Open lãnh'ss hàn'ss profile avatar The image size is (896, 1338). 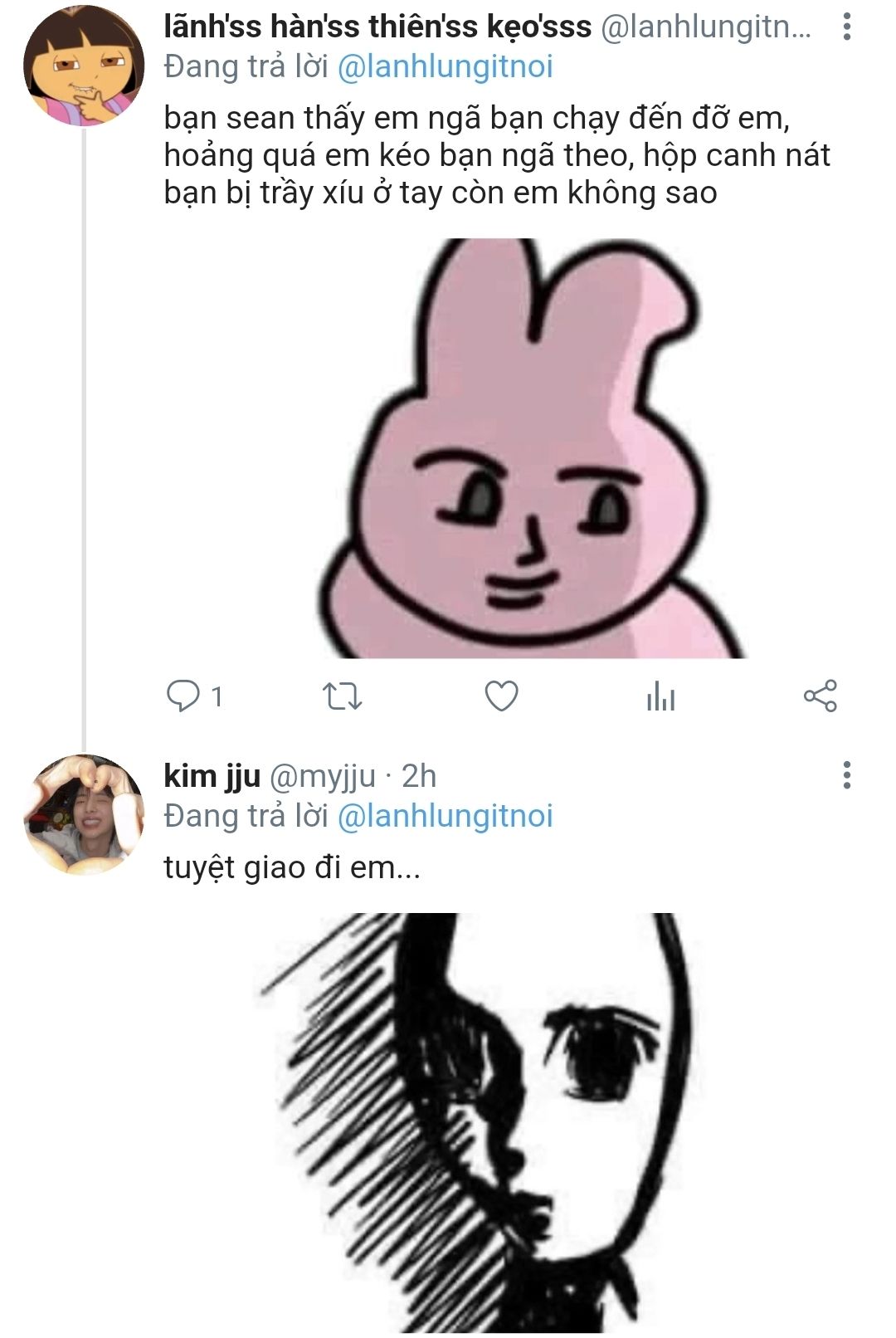coord(83,66)
